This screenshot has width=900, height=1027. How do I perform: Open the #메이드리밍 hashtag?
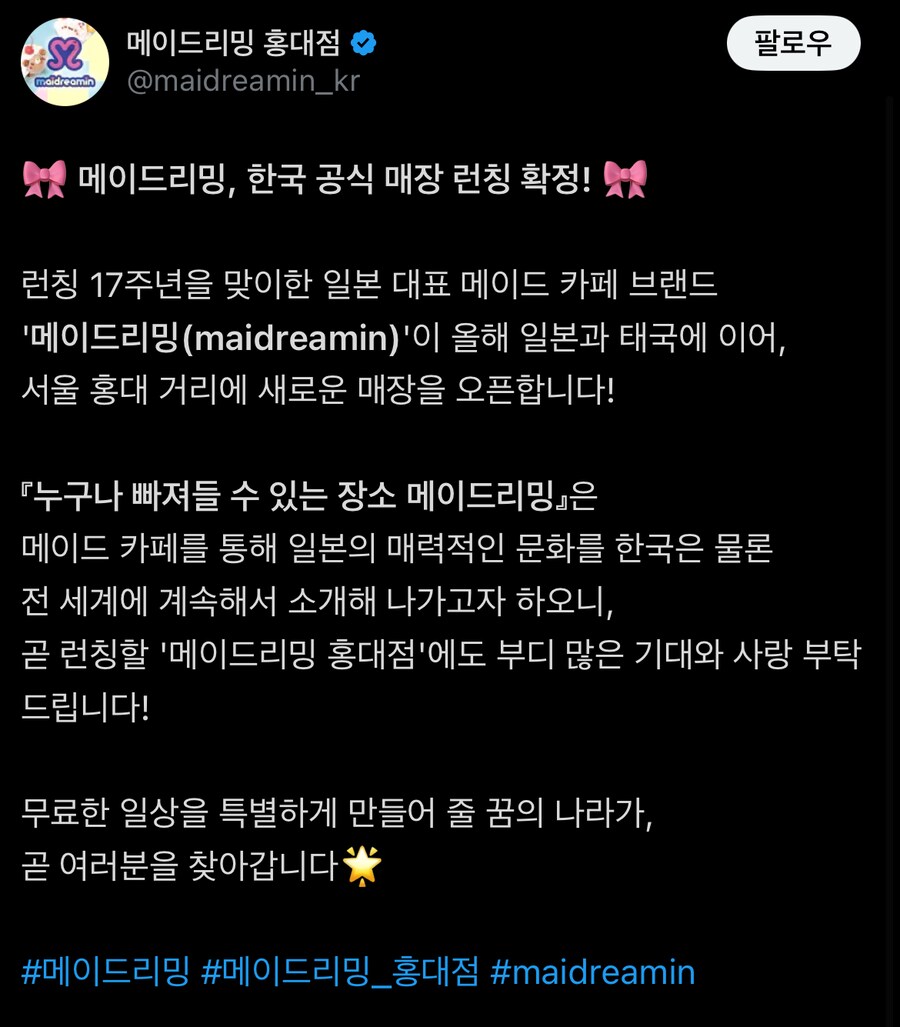point(105,971)
